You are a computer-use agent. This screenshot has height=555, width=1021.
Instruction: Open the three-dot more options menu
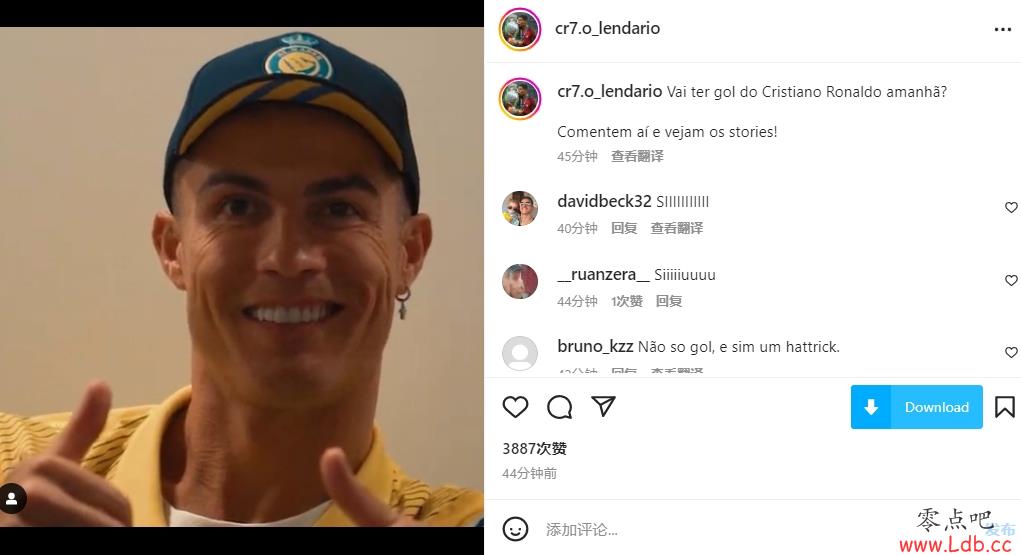(x=1002, y=30)
